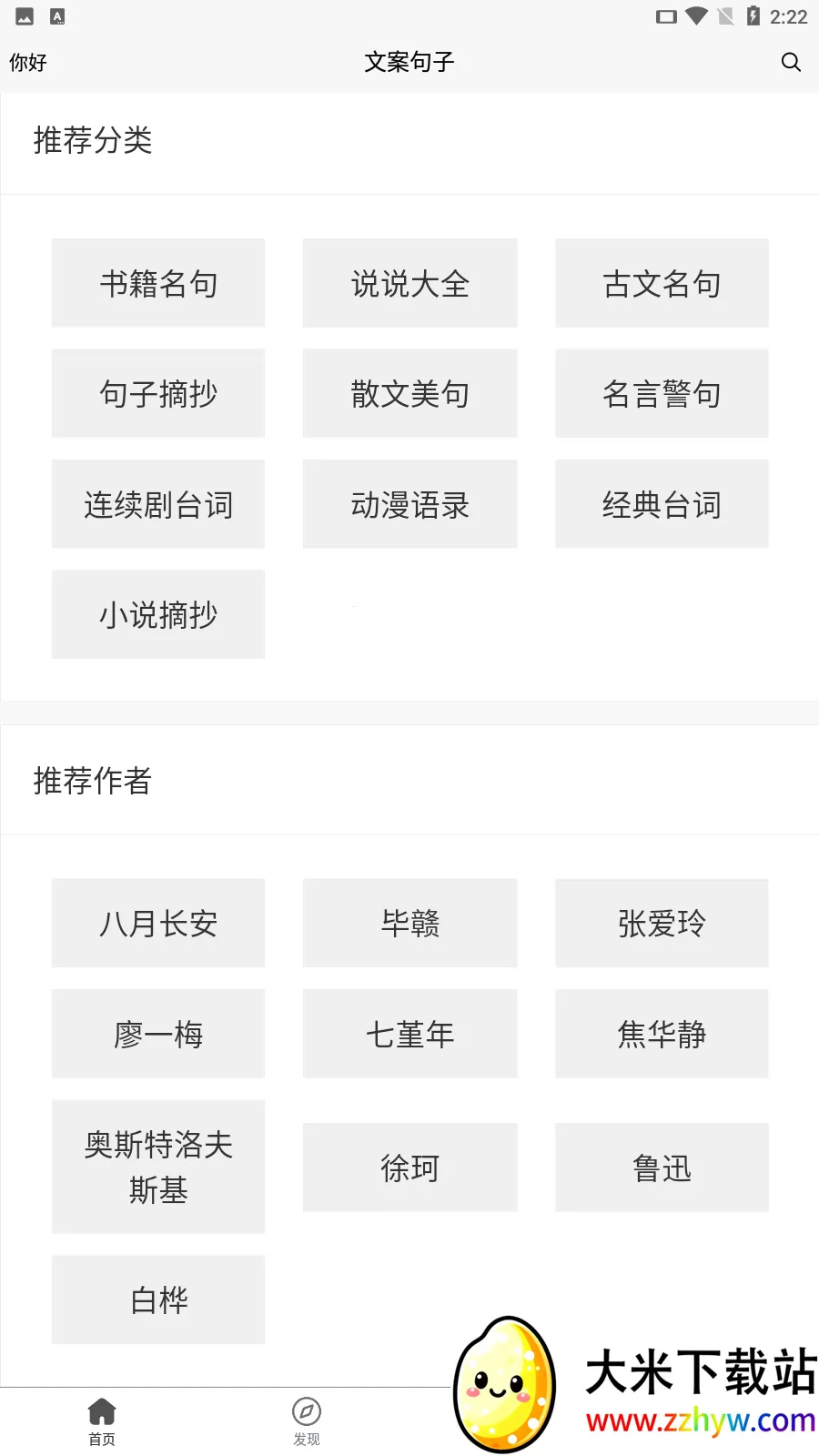Image resolution: width=819 pixels, height=1456 pixels.
Task: Browse the 散文美句 category
Action: [409, 394]
